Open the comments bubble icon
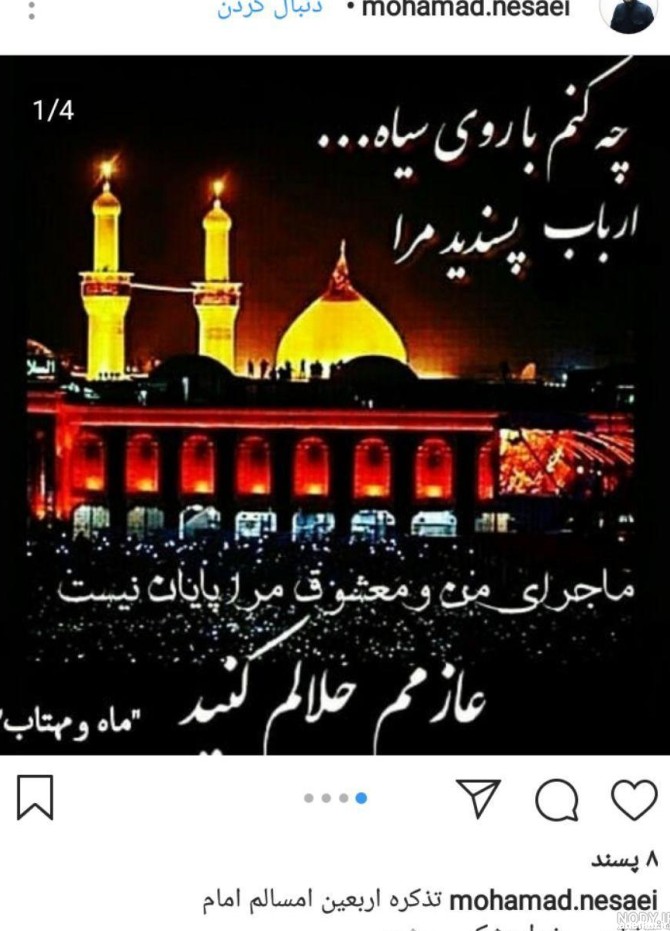Screen dimensions: 670x931 [x=557, y=800]
